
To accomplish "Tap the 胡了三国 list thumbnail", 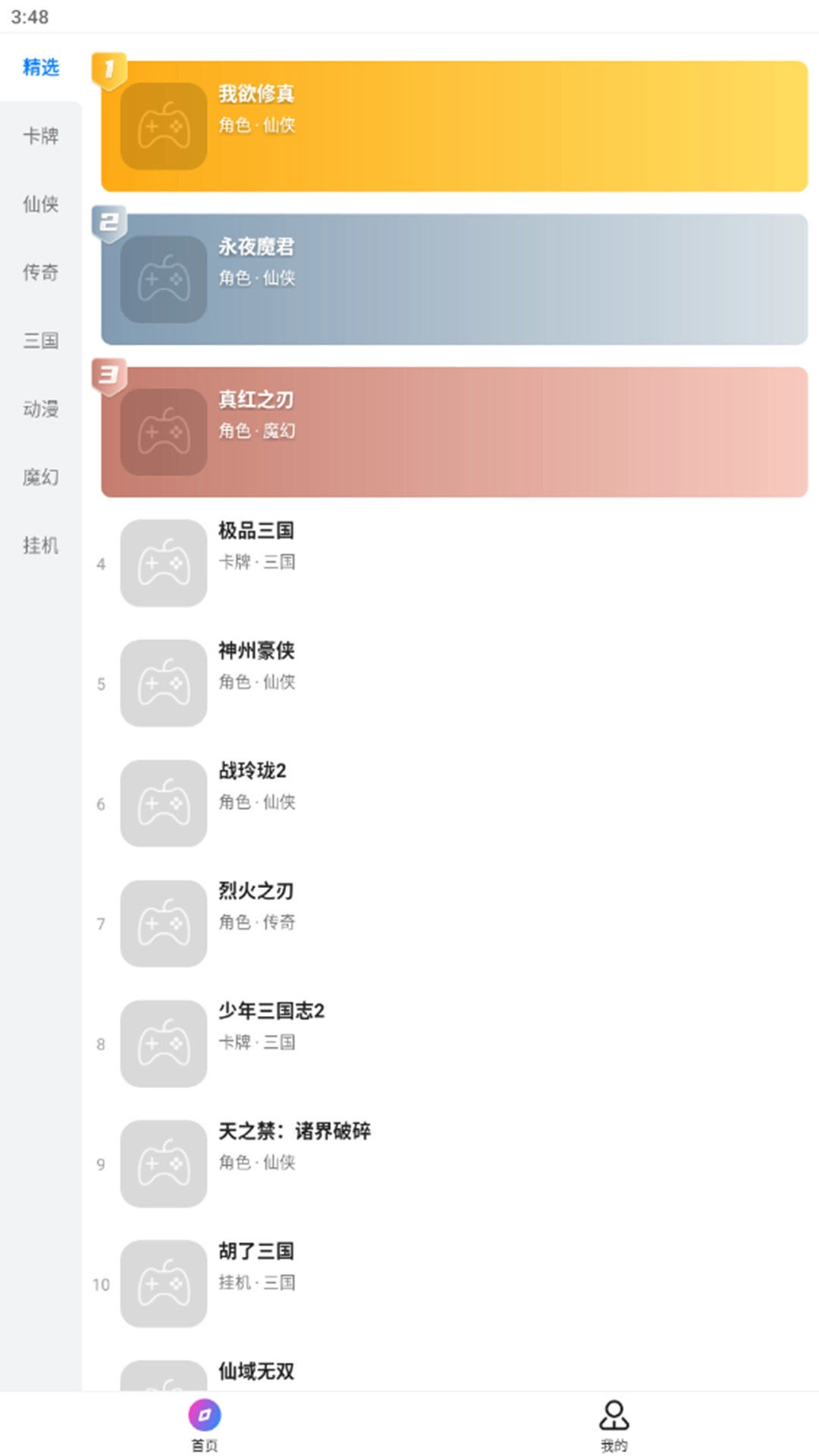I will point(162,1285).
